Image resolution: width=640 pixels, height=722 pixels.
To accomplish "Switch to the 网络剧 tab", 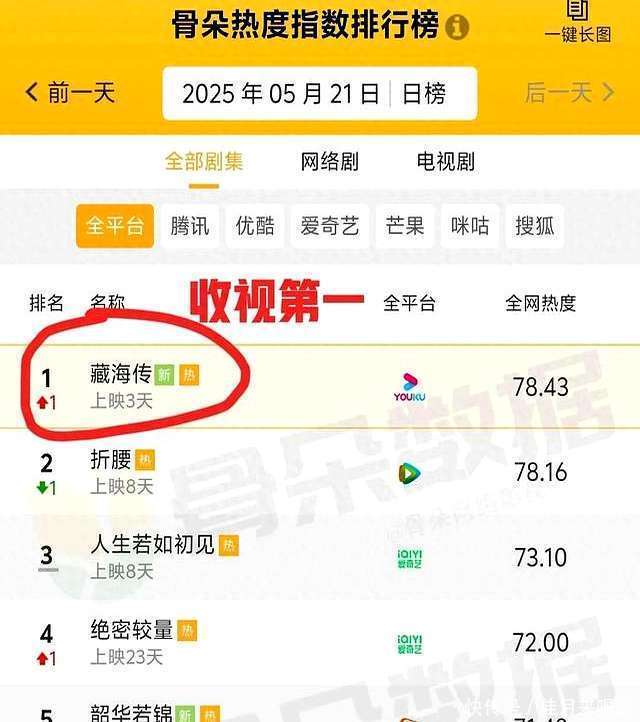I will 329,161.
